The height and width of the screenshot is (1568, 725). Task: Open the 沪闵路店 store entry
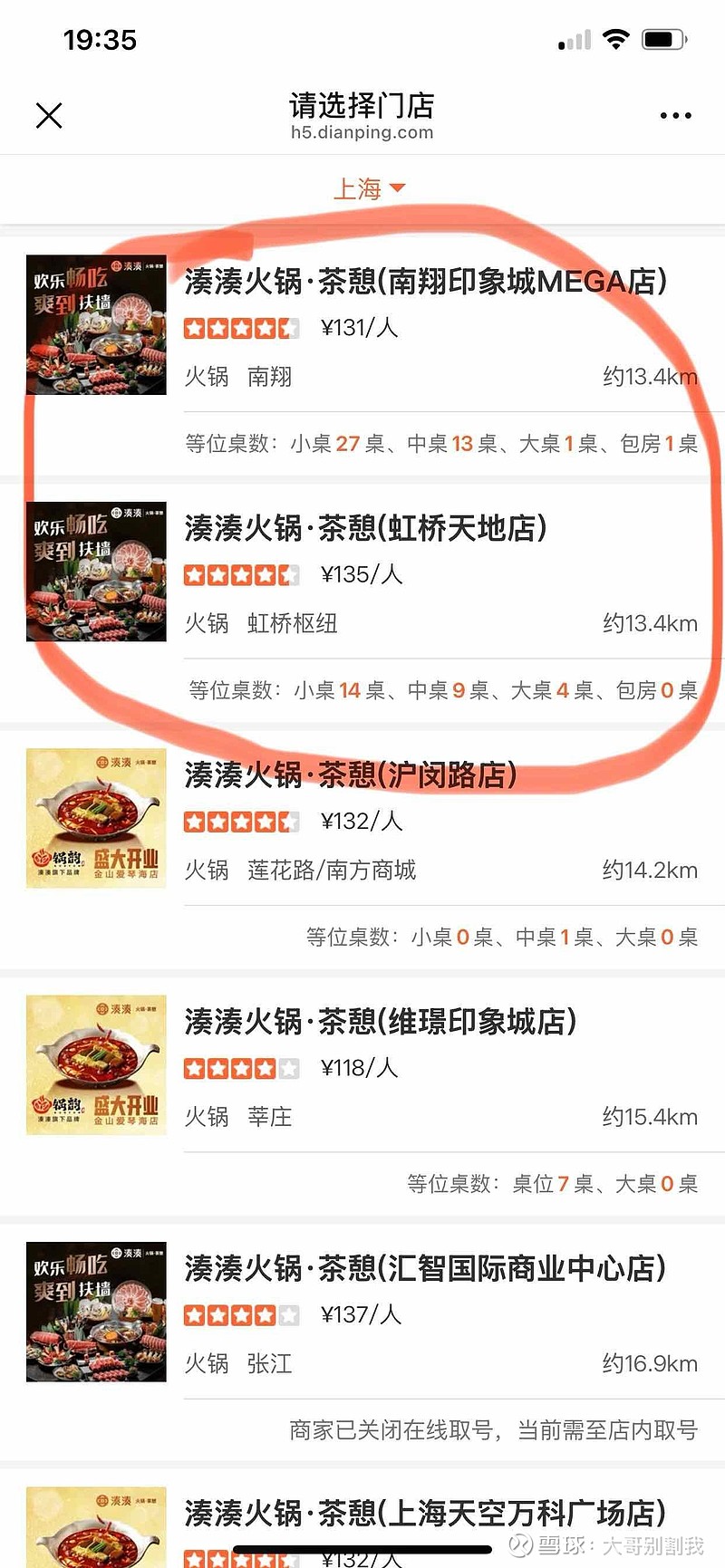tap(351, 775)
